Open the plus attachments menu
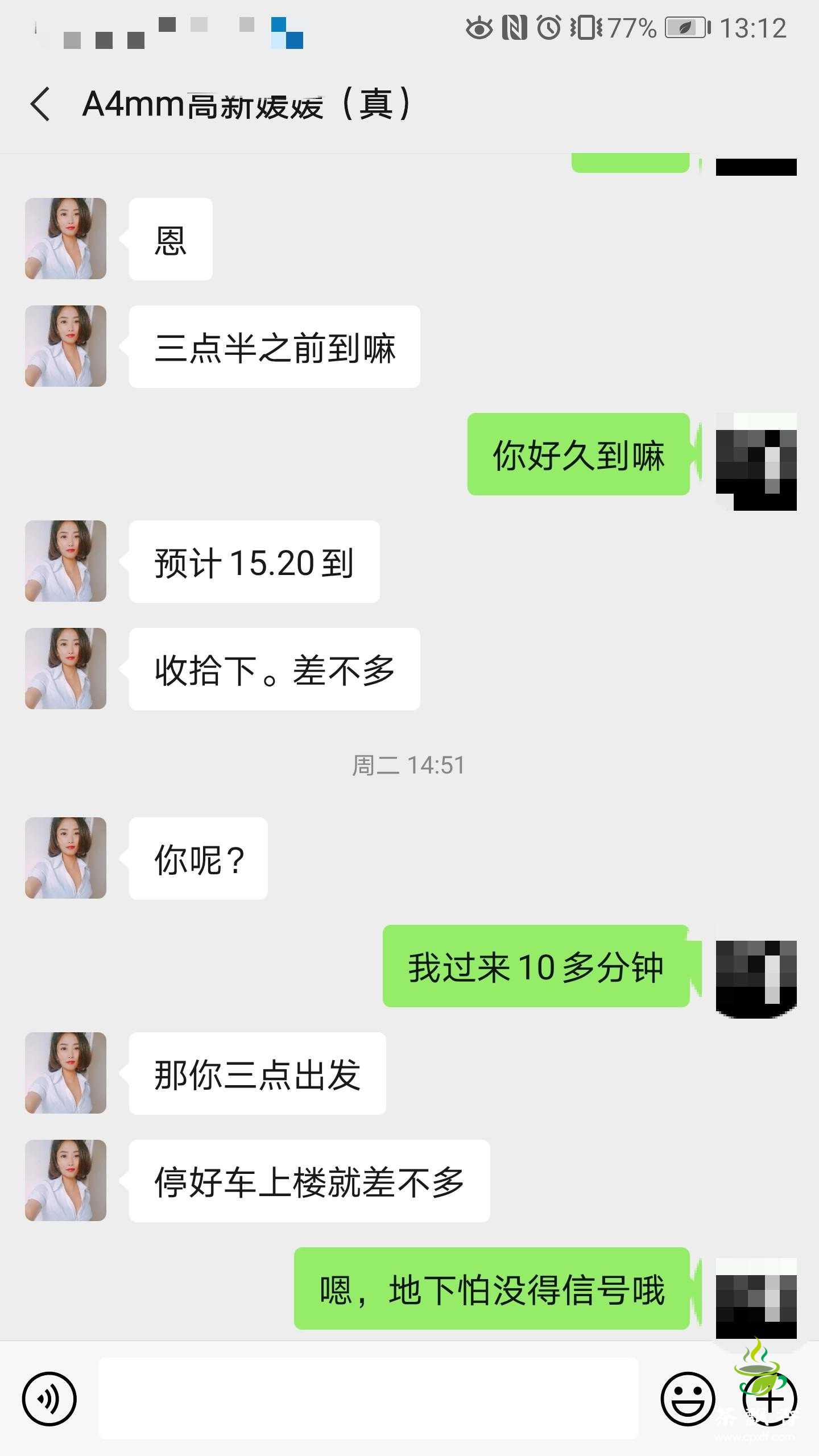 click(769, 1399)
